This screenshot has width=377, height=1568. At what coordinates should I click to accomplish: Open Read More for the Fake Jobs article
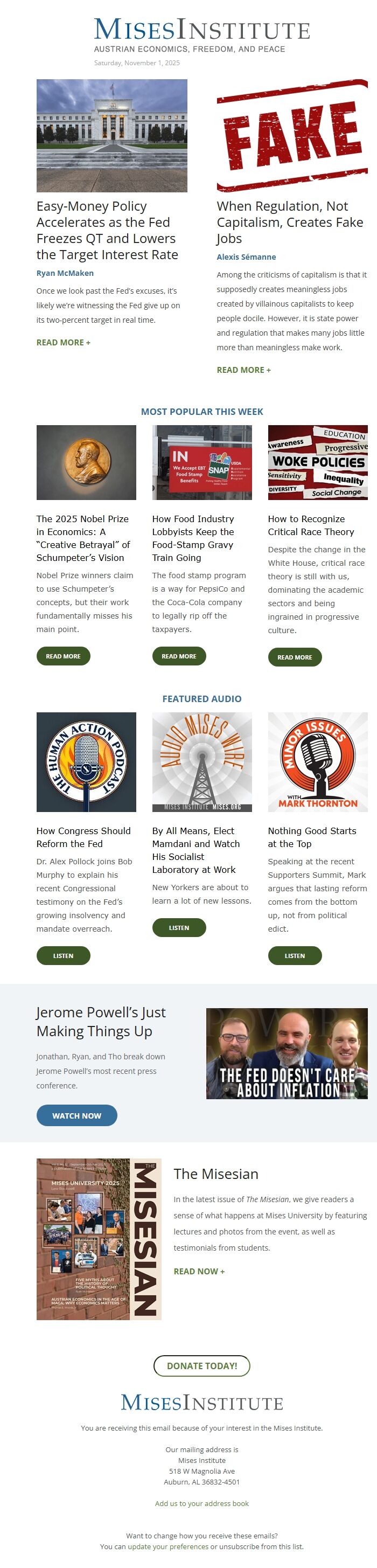(x=243, y=370)
